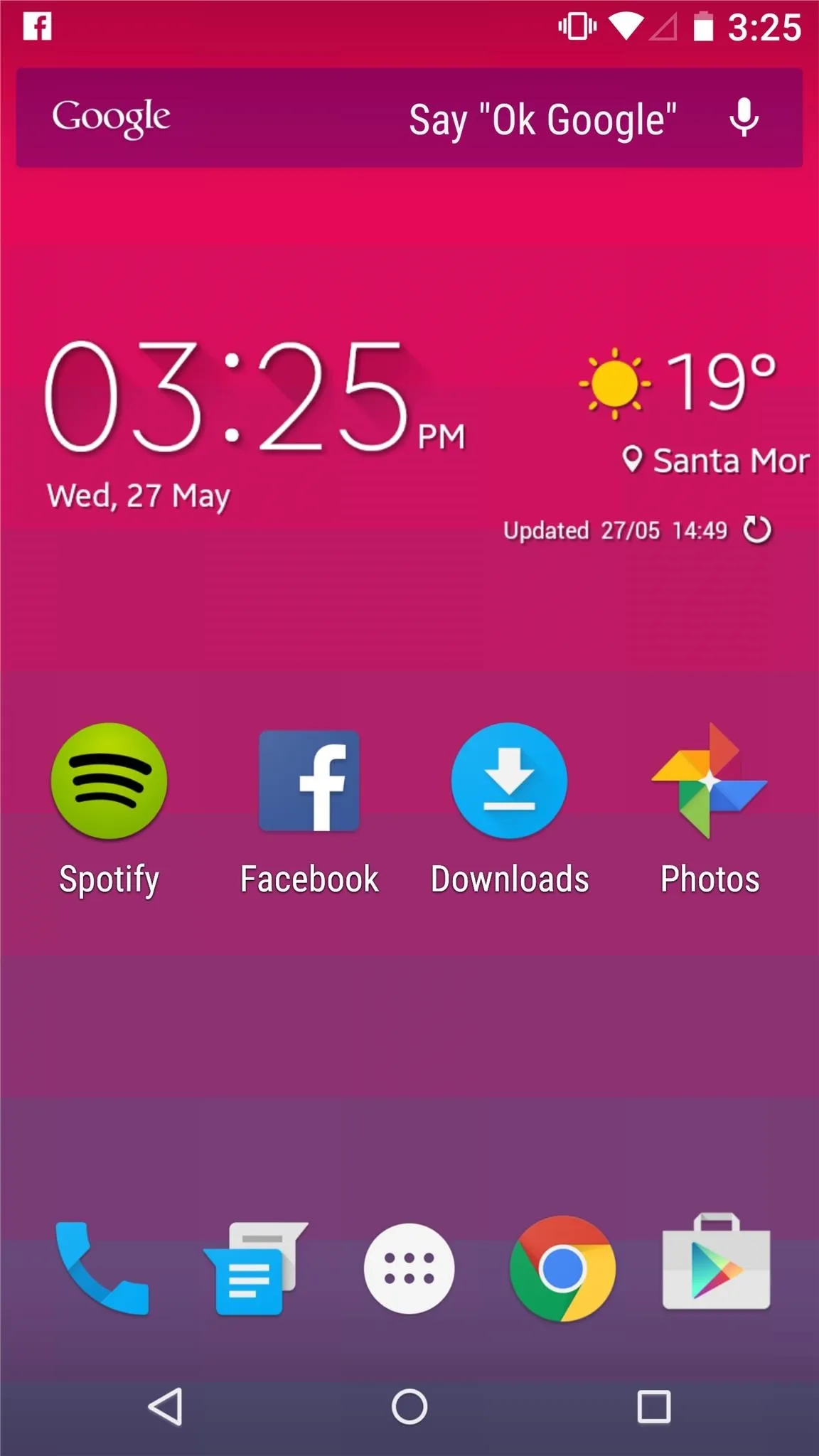Launch the Photos app
Screen dimensions: 819x1456
[x=710, y=810]
